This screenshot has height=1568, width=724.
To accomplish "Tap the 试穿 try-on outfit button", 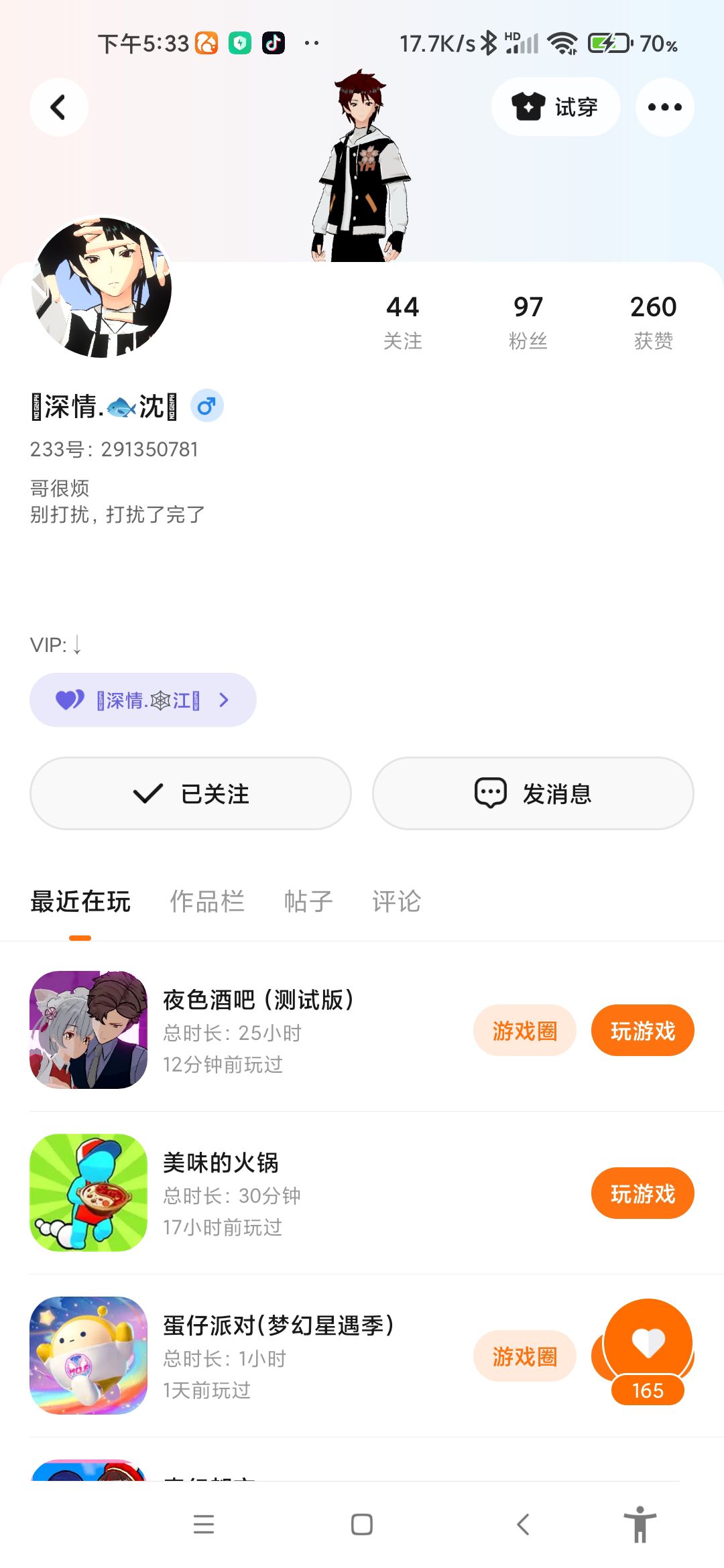I will coord(555,107).
